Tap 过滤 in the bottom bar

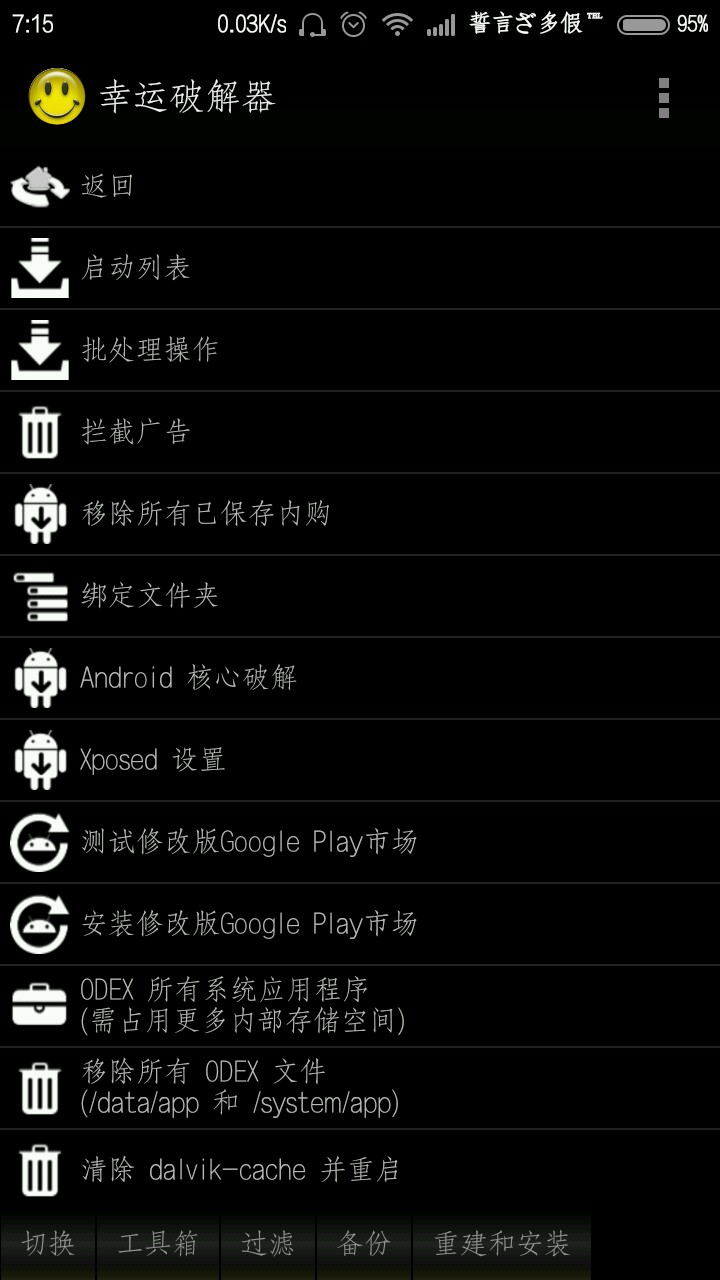point(268,1244)
